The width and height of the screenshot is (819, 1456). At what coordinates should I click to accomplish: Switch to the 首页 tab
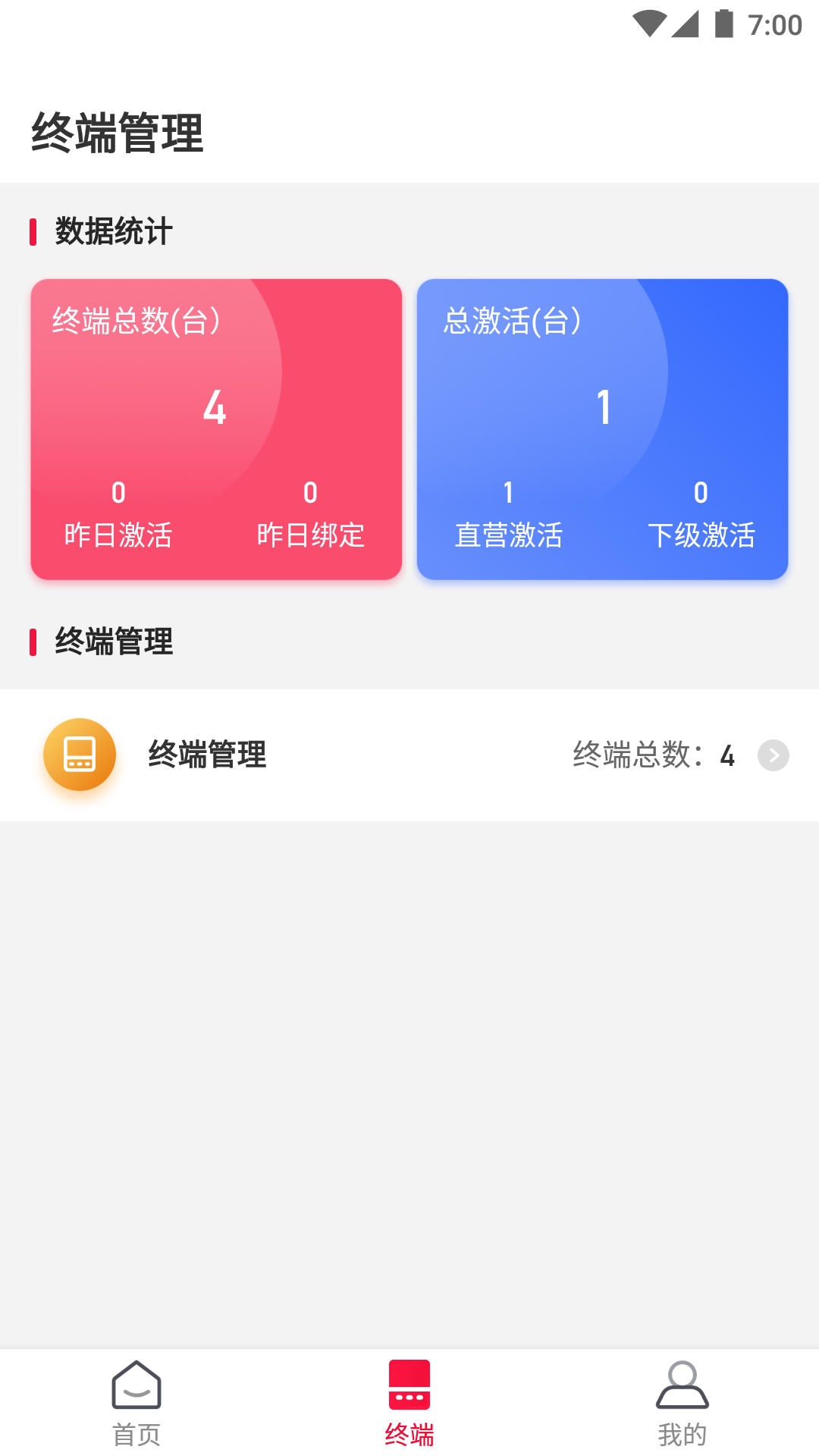(136, 1404)
